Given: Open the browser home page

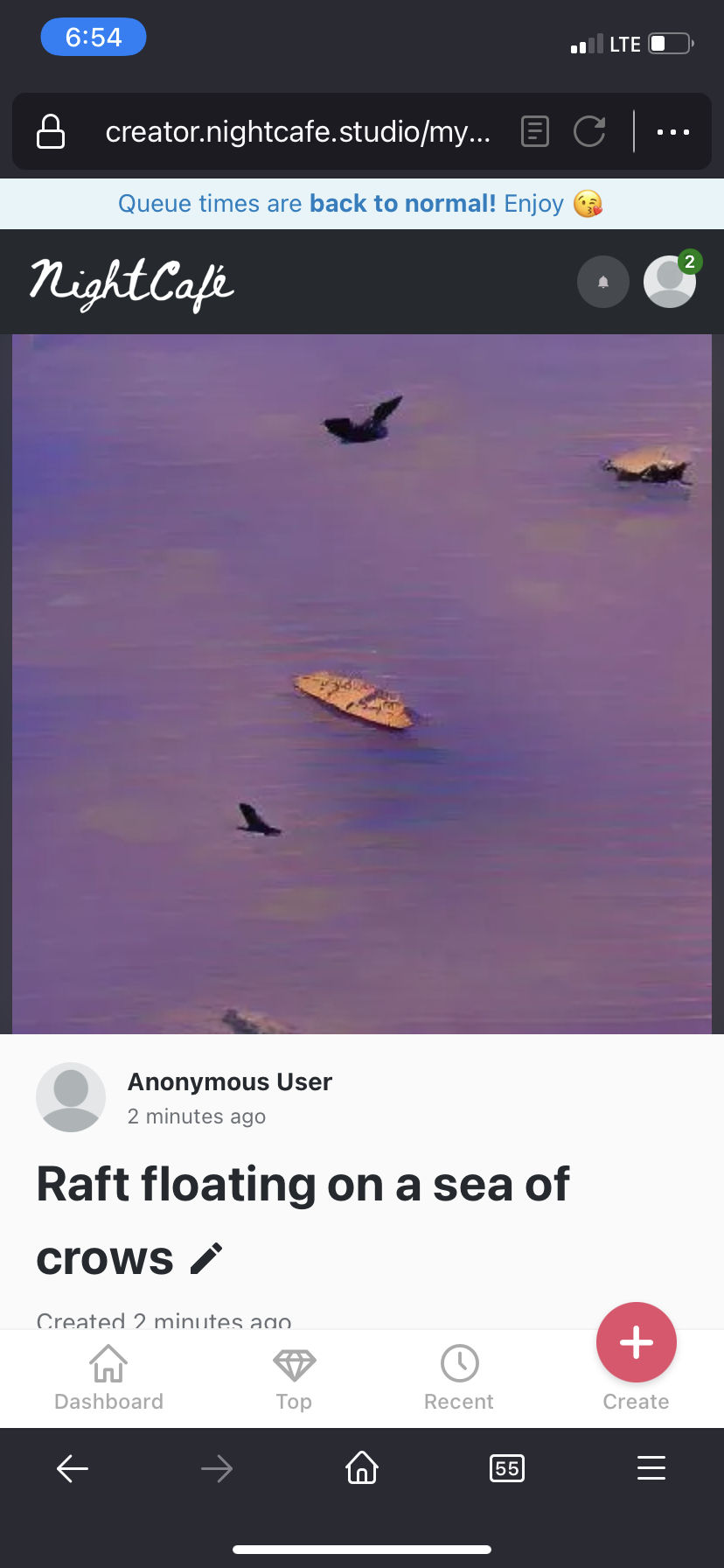Looking at the screenshot, I should [362, 1468].
